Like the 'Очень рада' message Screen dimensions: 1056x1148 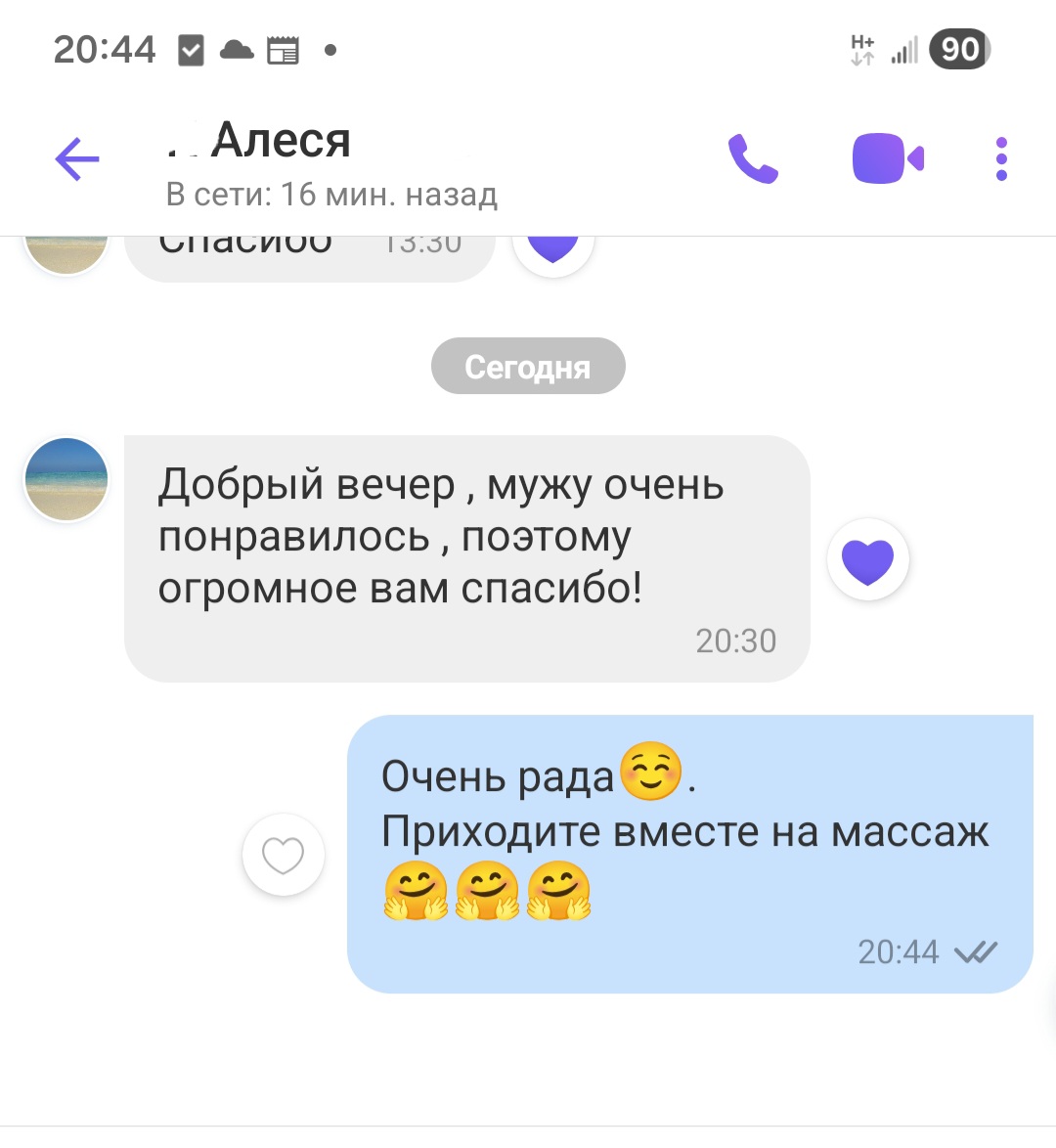click(x=284, y=856)
